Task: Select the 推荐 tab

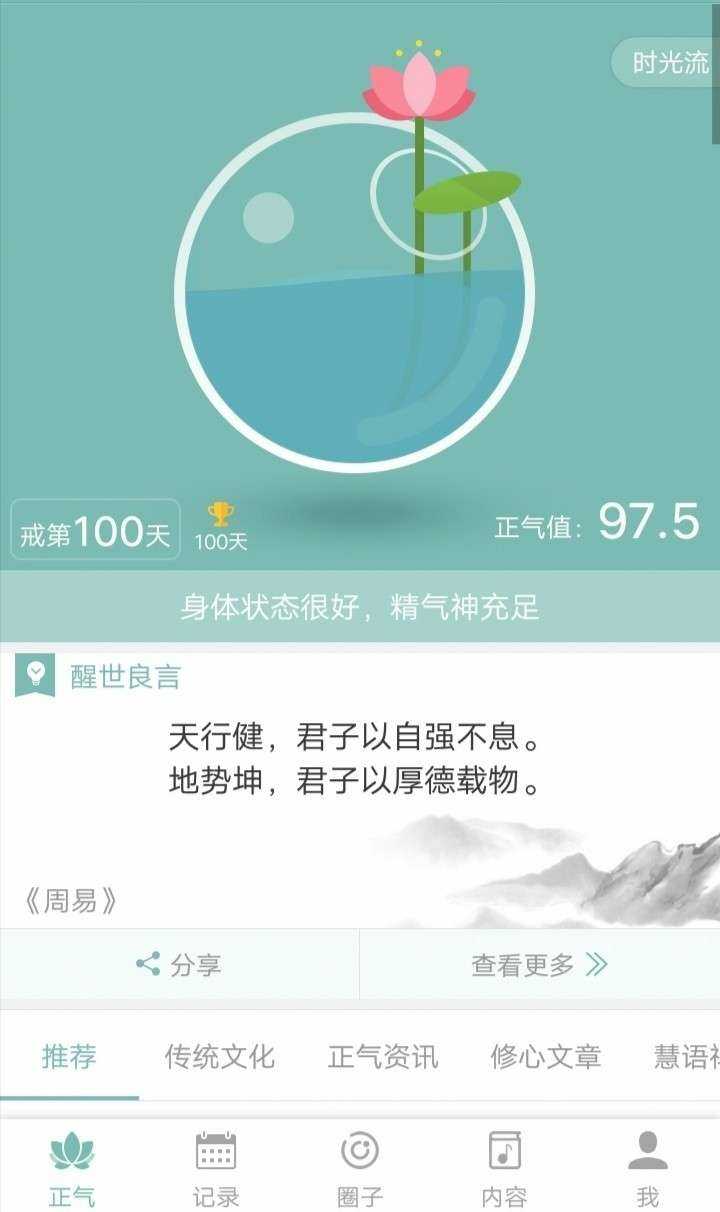Action: (69, 1057)
